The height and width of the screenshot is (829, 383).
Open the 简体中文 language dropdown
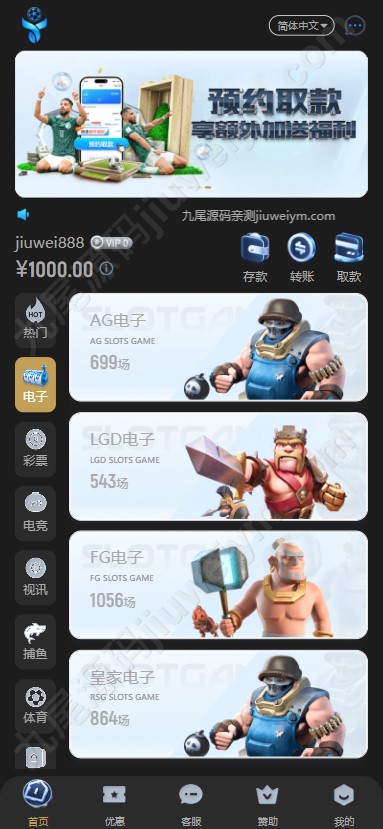pyautogui.click(x=302, y=25)
